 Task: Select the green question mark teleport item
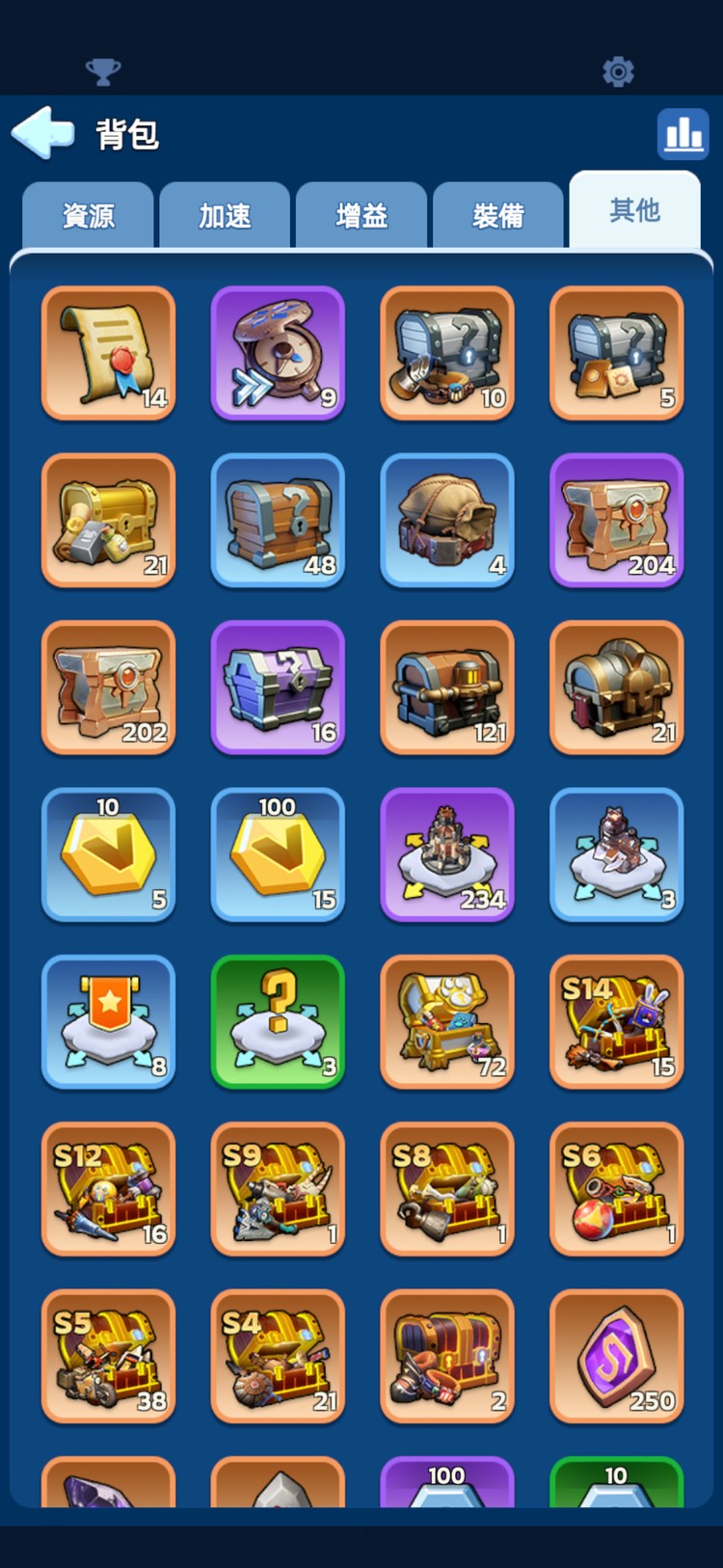click(278, 1022)
